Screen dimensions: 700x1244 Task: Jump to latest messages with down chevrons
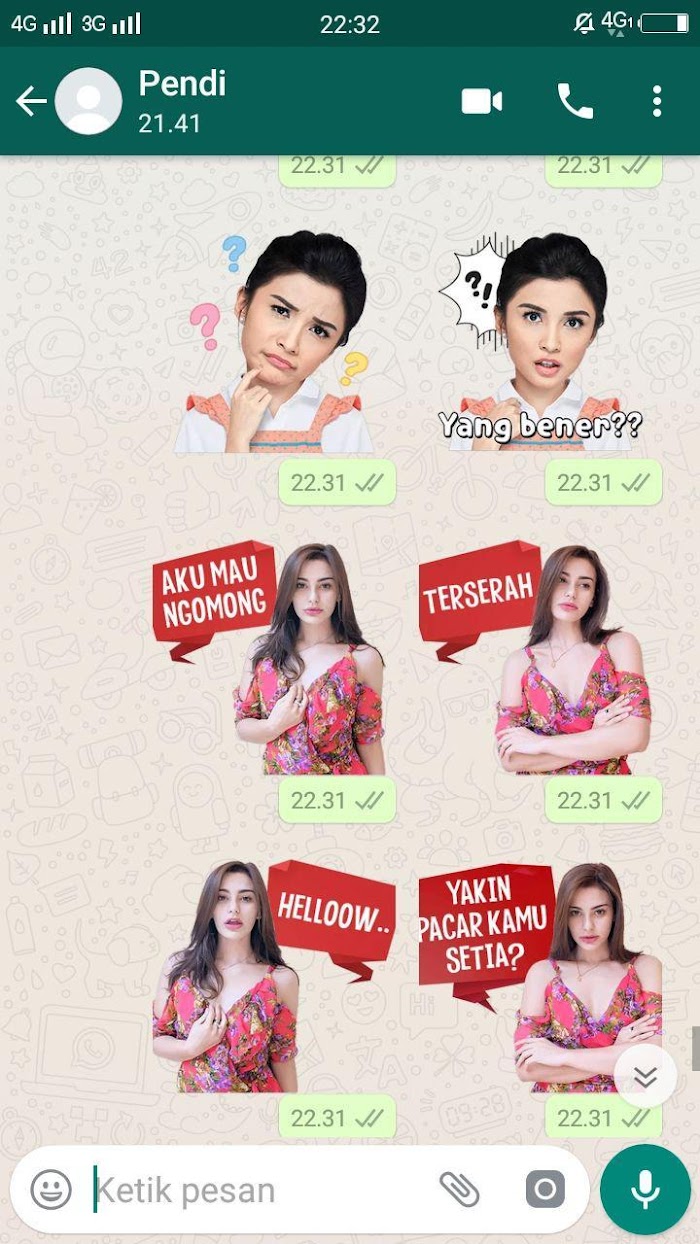(645, 1076)
